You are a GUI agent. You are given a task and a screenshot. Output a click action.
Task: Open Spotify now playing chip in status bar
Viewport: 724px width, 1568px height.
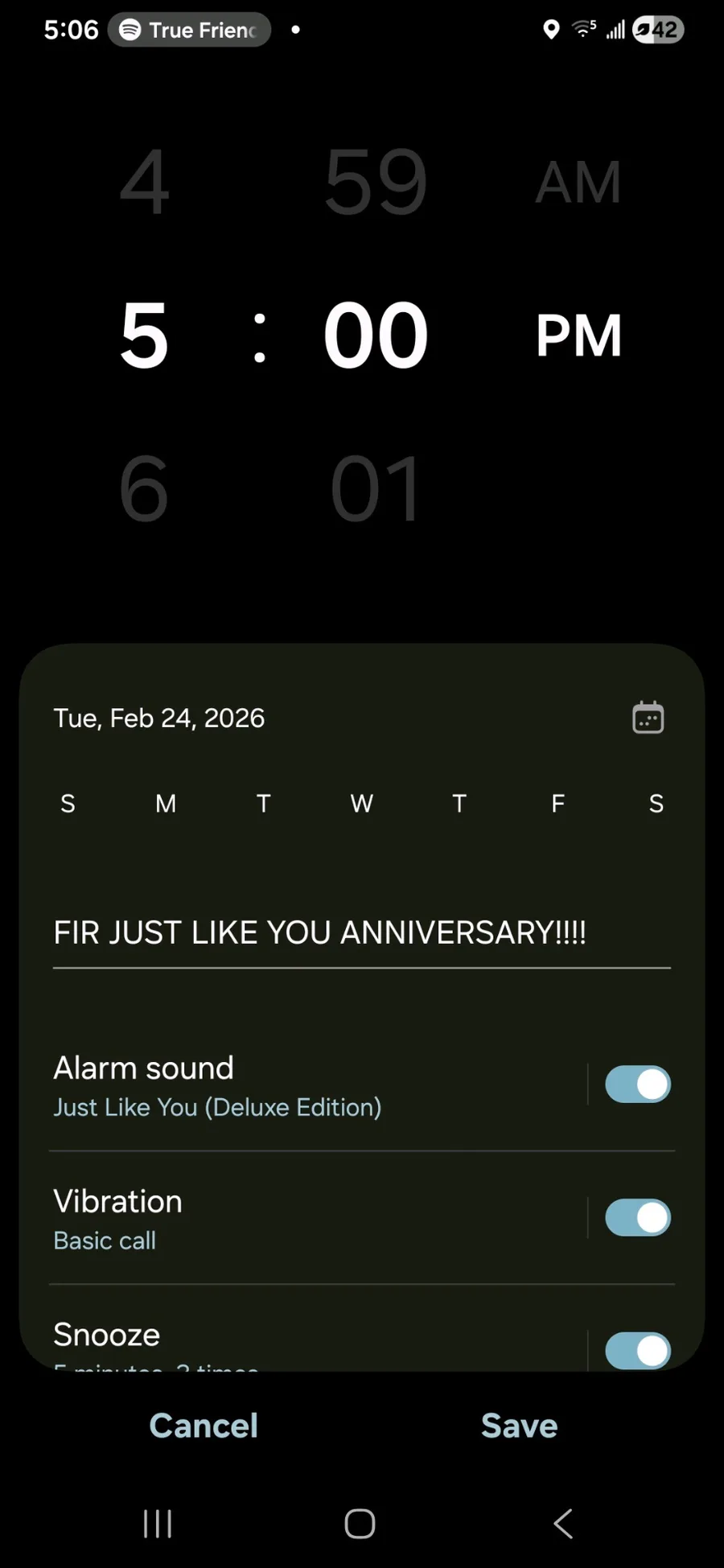pyautogui.click(x=189, y=30)
